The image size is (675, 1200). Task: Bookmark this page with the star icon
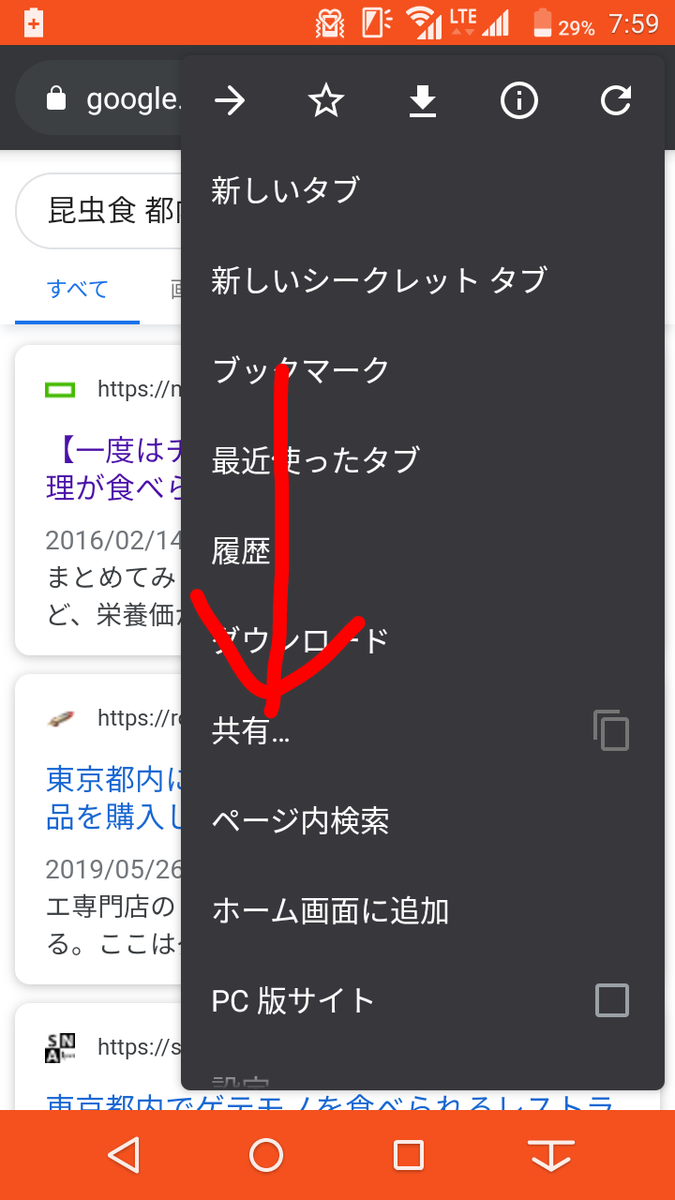click(x=326, y=100)
